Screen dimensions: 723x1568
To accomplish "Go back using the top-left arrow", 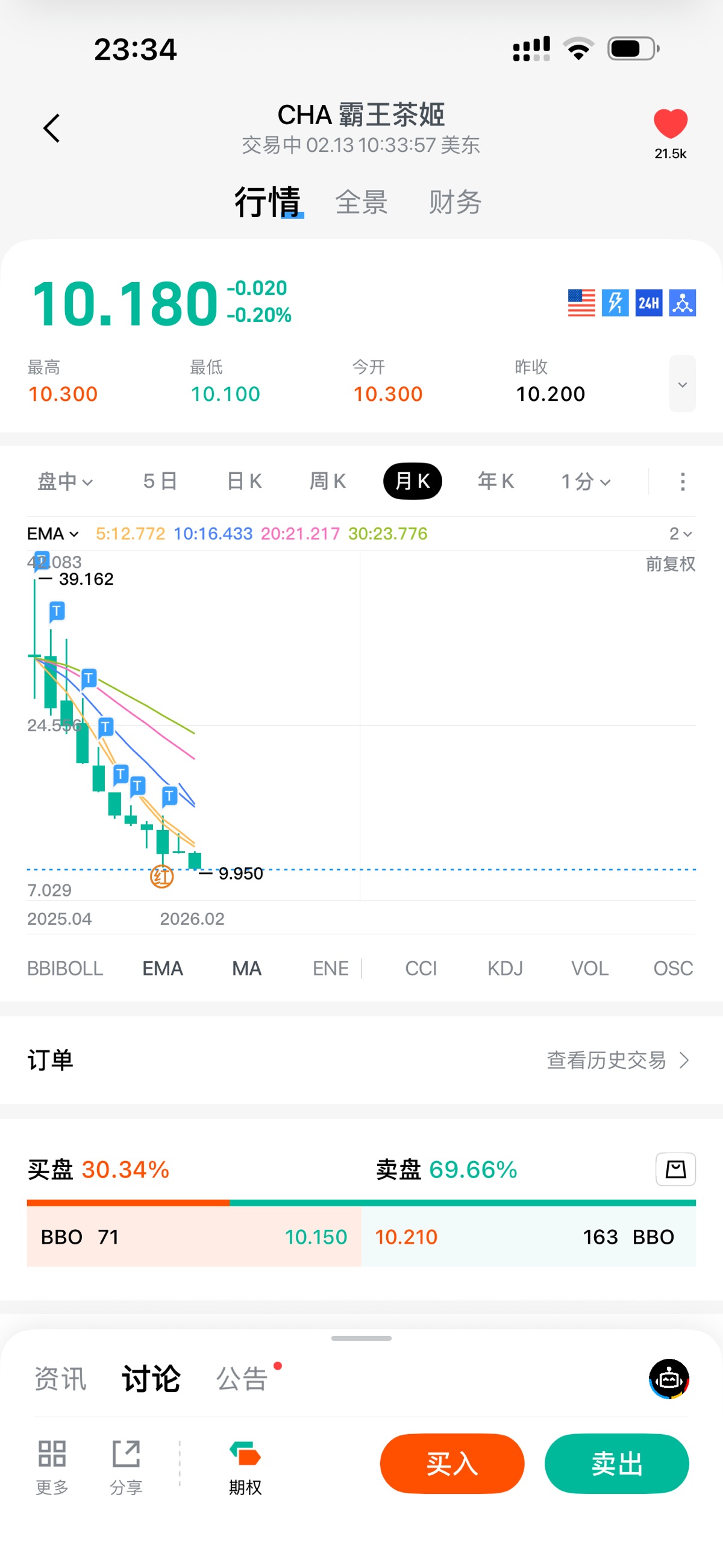I will 52,128.
